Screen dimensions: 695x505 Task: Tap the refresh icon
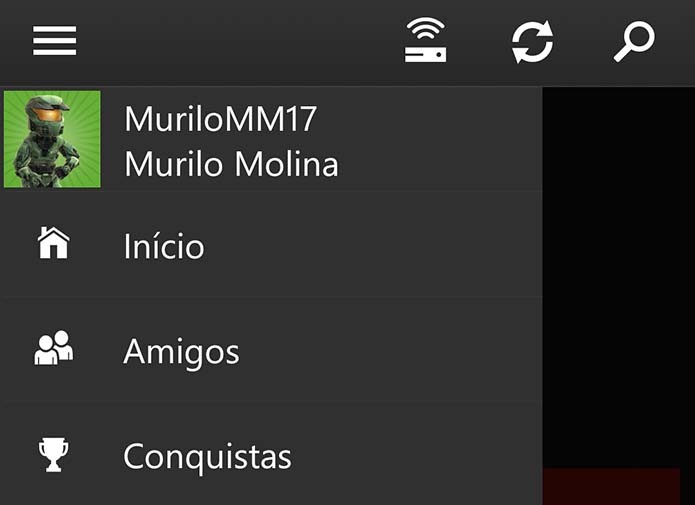(x=532, y=42)
